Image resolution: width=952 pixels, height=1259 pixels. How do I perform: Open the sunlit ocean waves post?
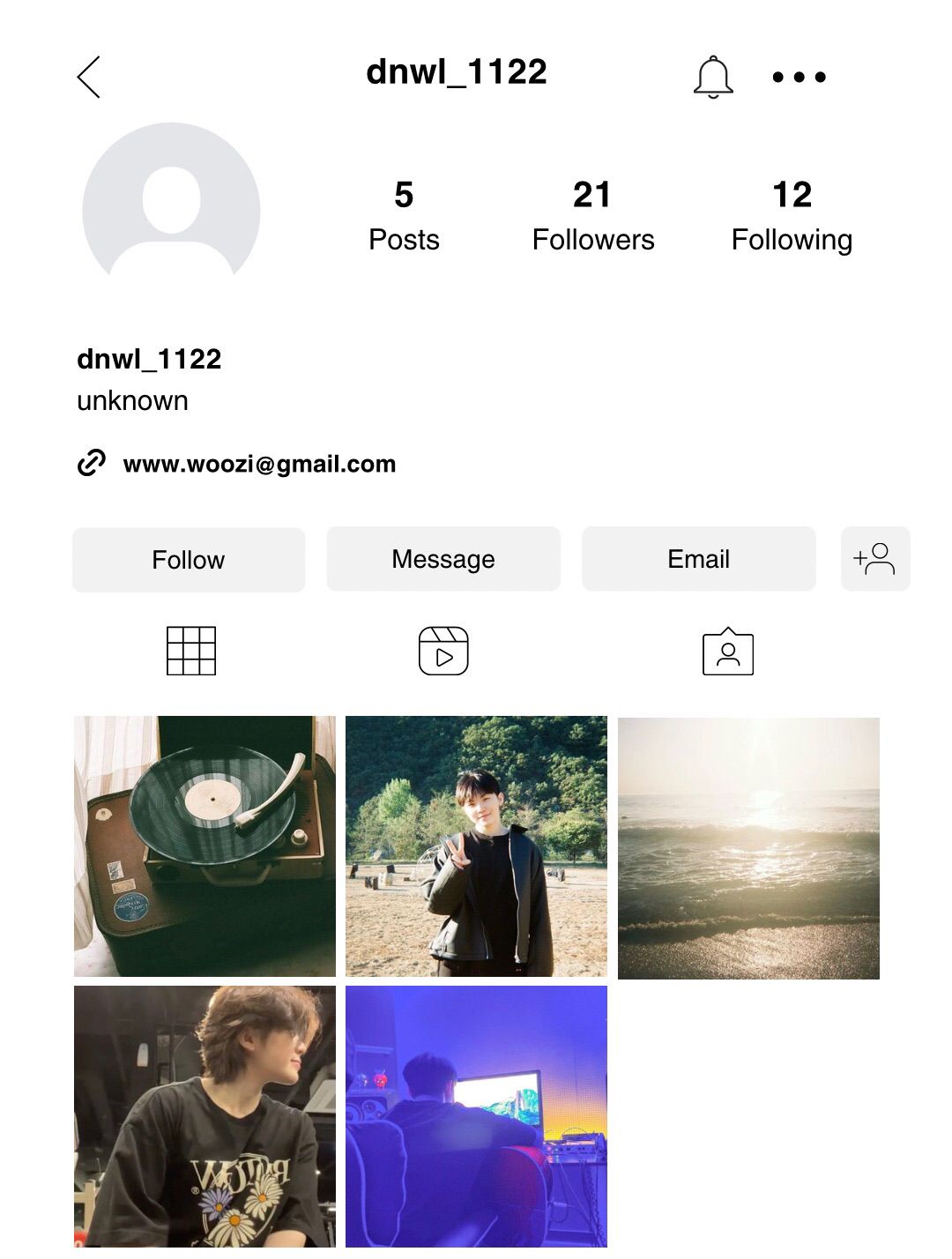pyautogui.click(x=748, y=848)
